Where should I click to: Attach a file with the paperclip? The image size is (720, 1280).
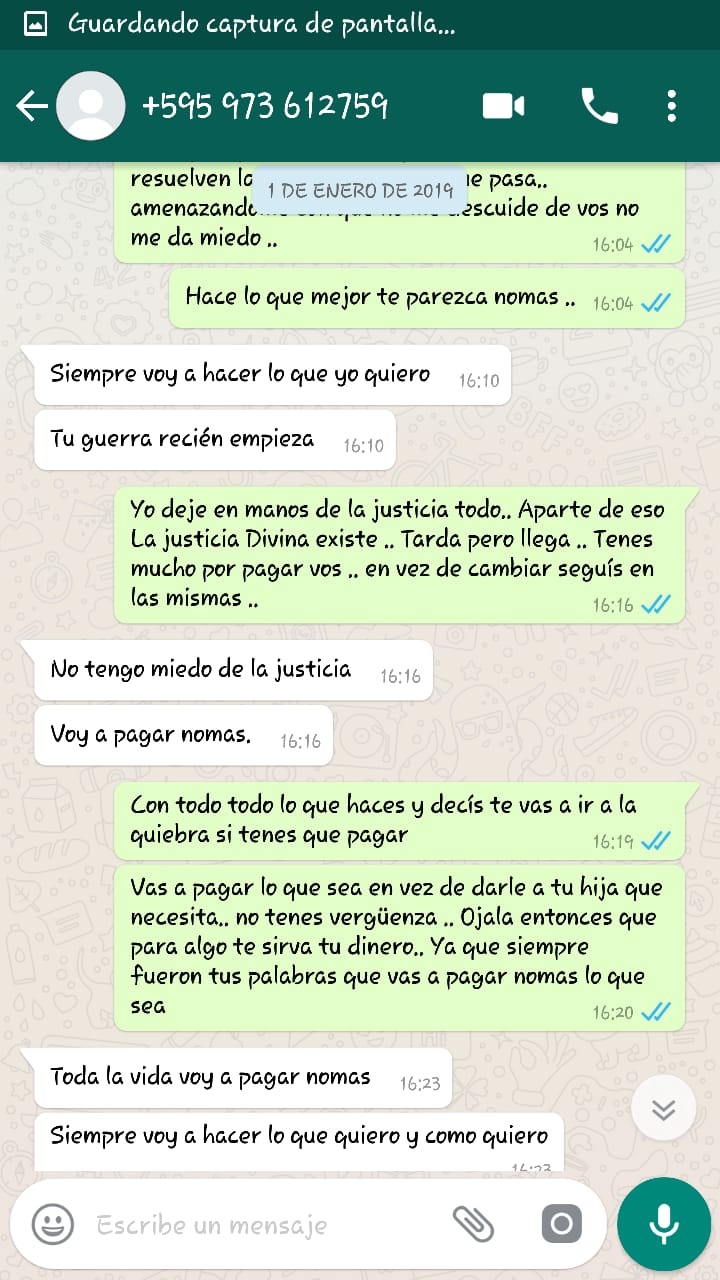[474, 1223]
